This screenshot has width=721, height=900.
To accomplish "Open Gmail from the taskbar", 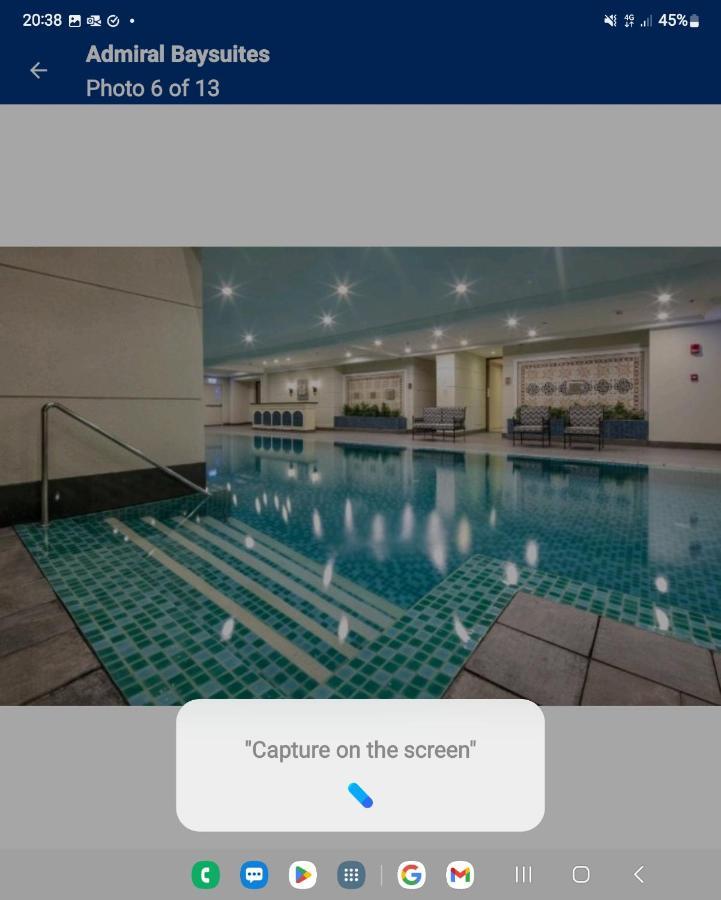I will [x=460, y=875].
